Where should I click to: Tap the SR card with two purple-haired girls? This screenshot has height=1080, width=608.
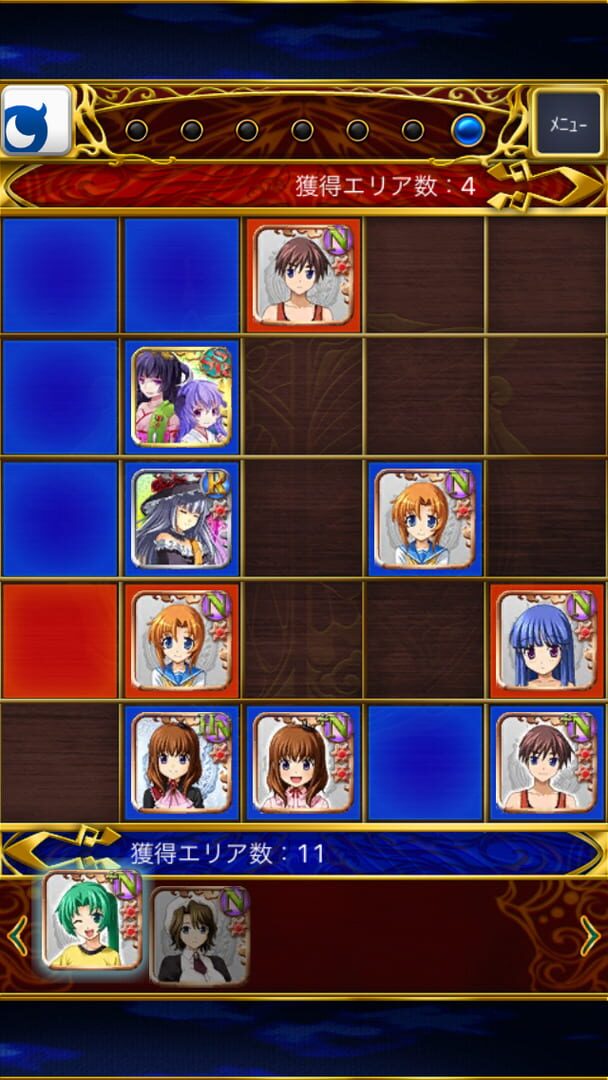coord(182,396)
